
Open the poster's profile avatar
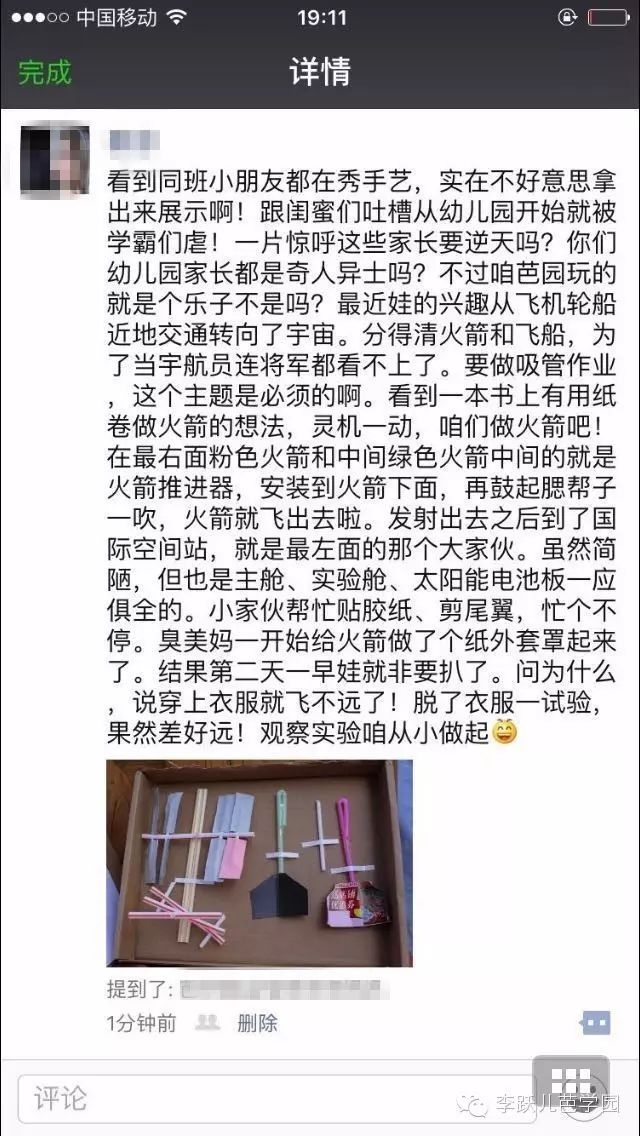point(54,160)
